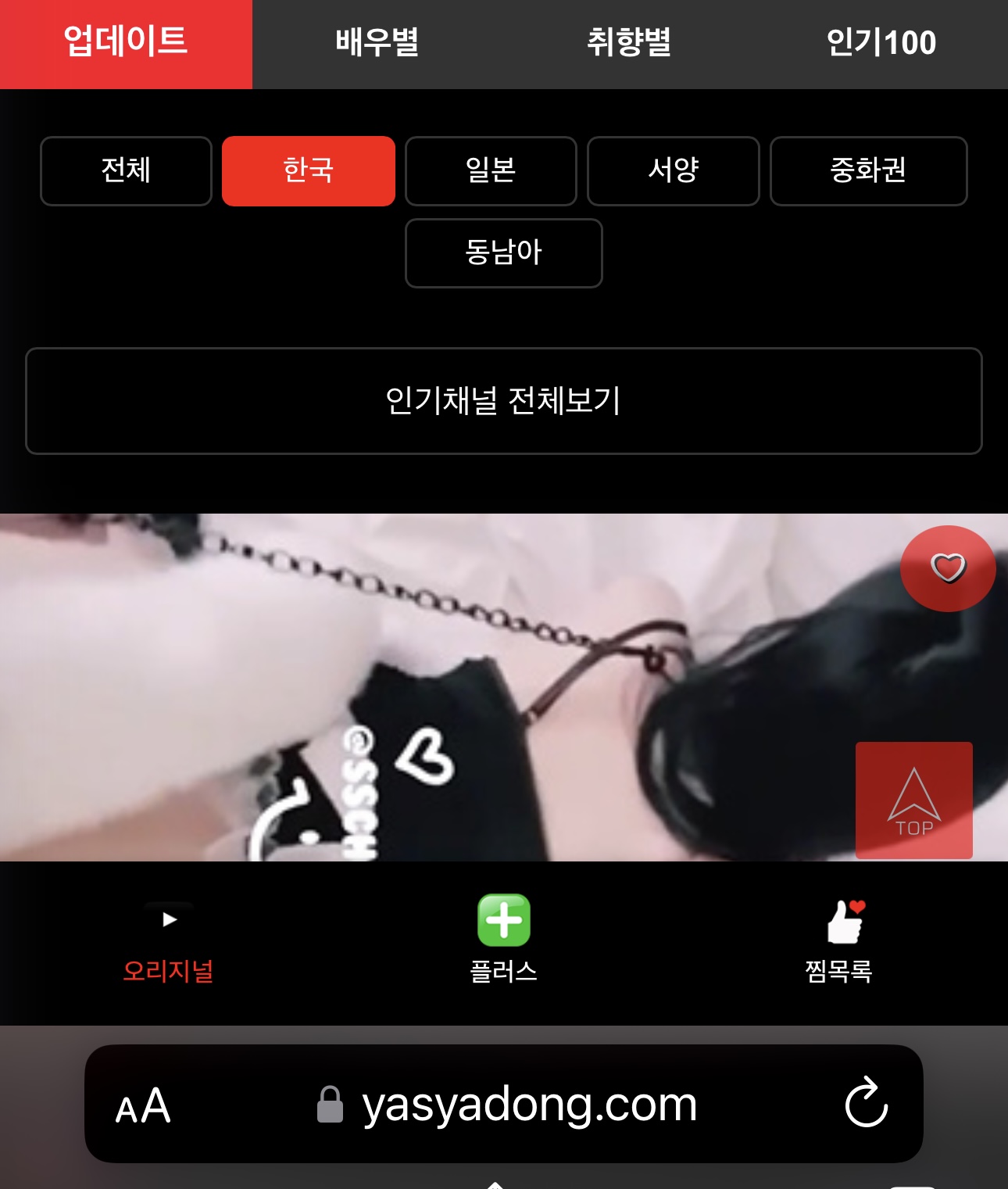Switch to the 배우별 tab
1008x1189 pixels.
click(377, 44)
